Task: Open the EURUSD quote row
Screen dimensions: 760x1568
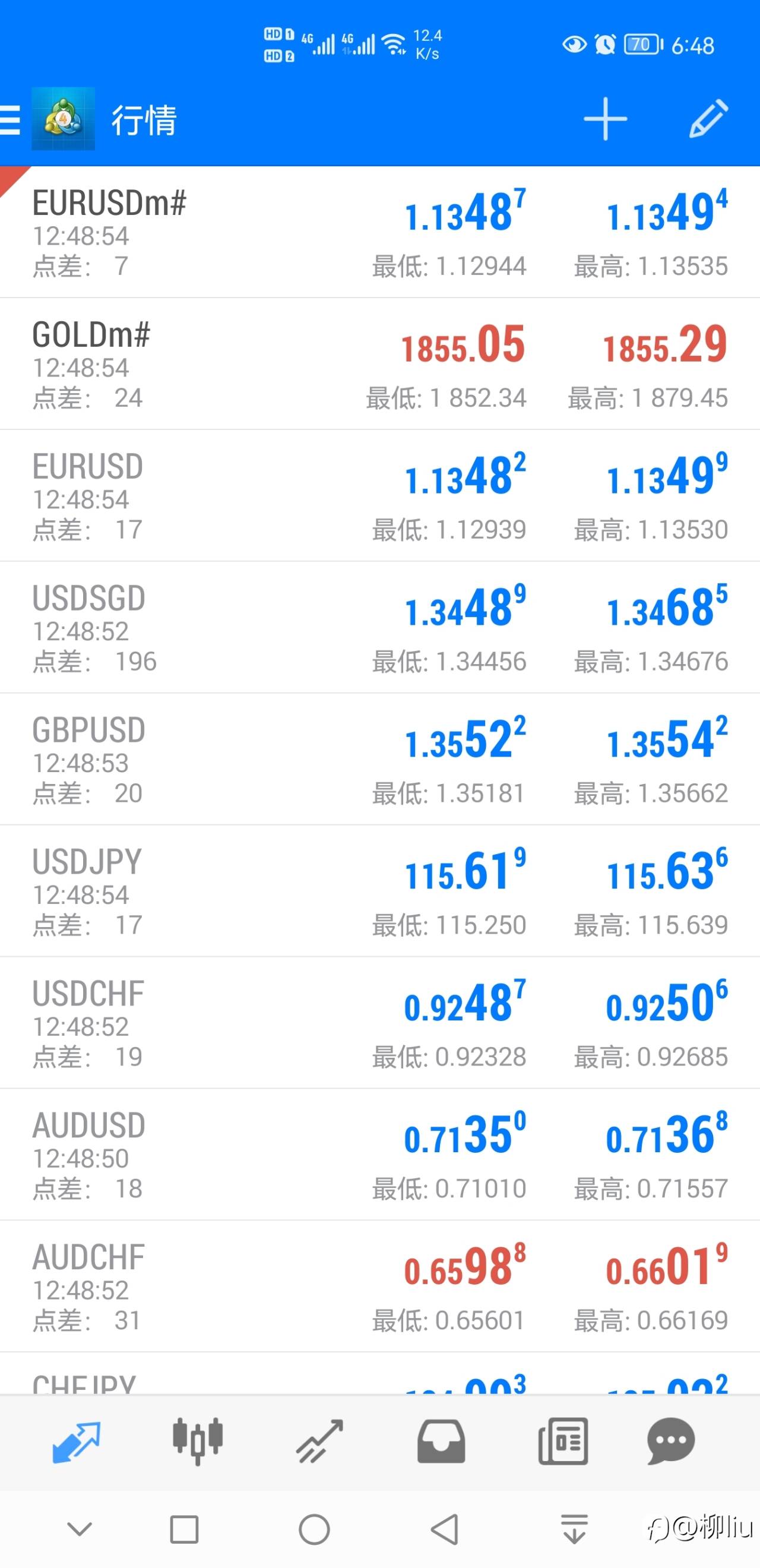Action: [x=379, y=495]
